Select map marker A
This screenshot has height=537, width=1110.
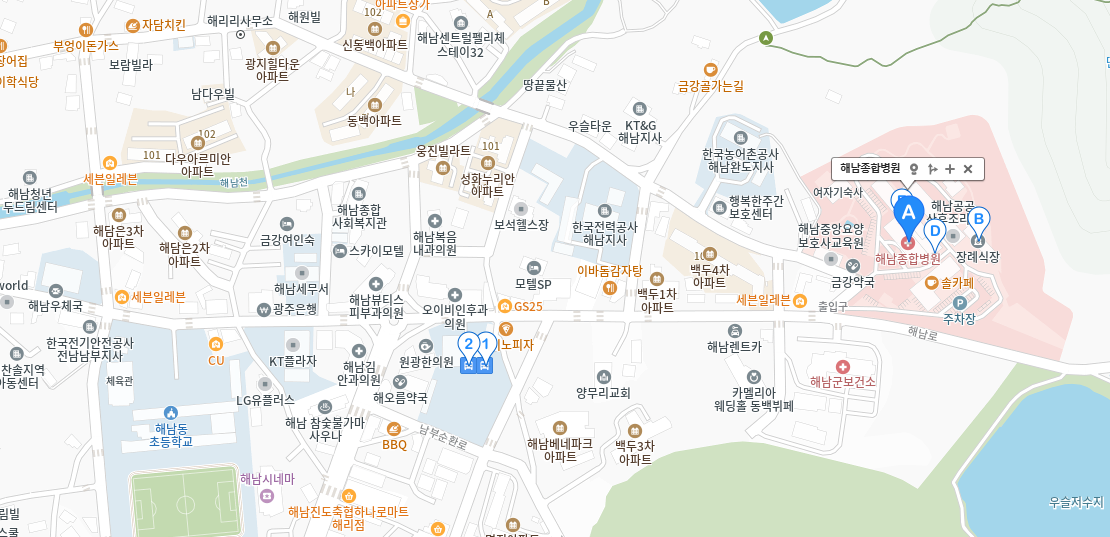pyautogui.click(x=908, y=213)
